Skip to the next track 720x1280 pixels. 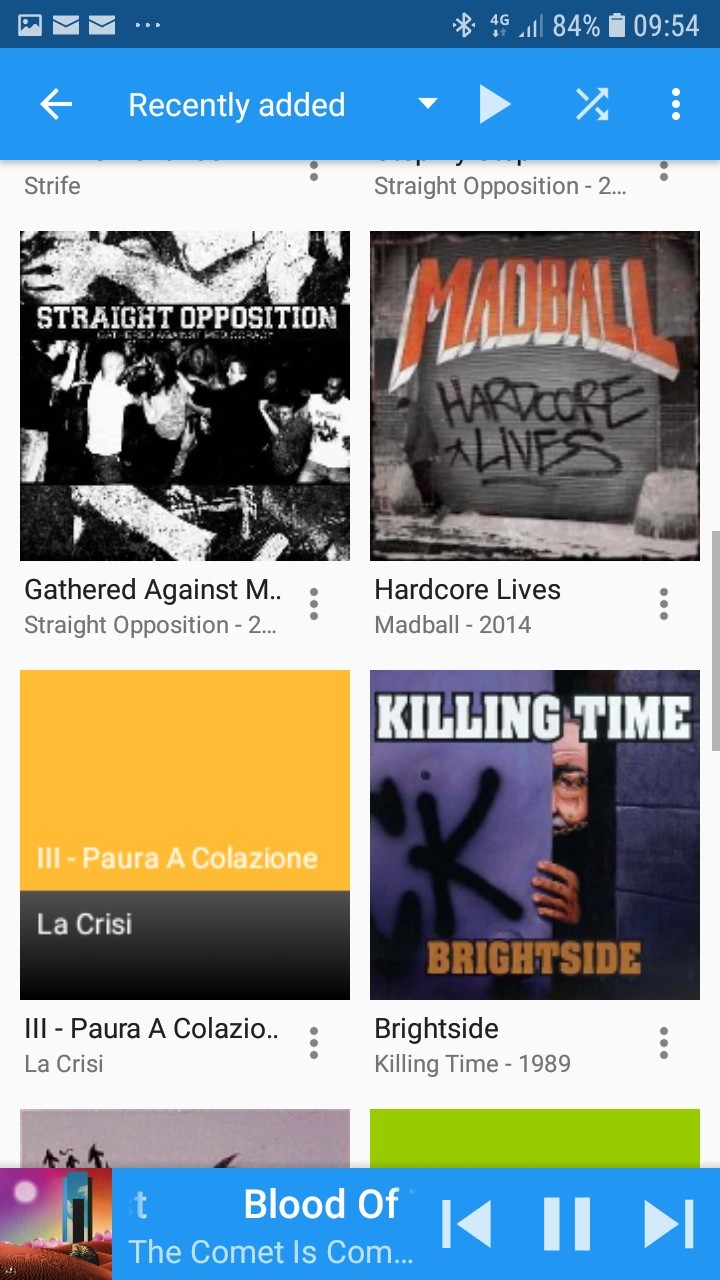pyautogui.click(x=668, y=1224)
